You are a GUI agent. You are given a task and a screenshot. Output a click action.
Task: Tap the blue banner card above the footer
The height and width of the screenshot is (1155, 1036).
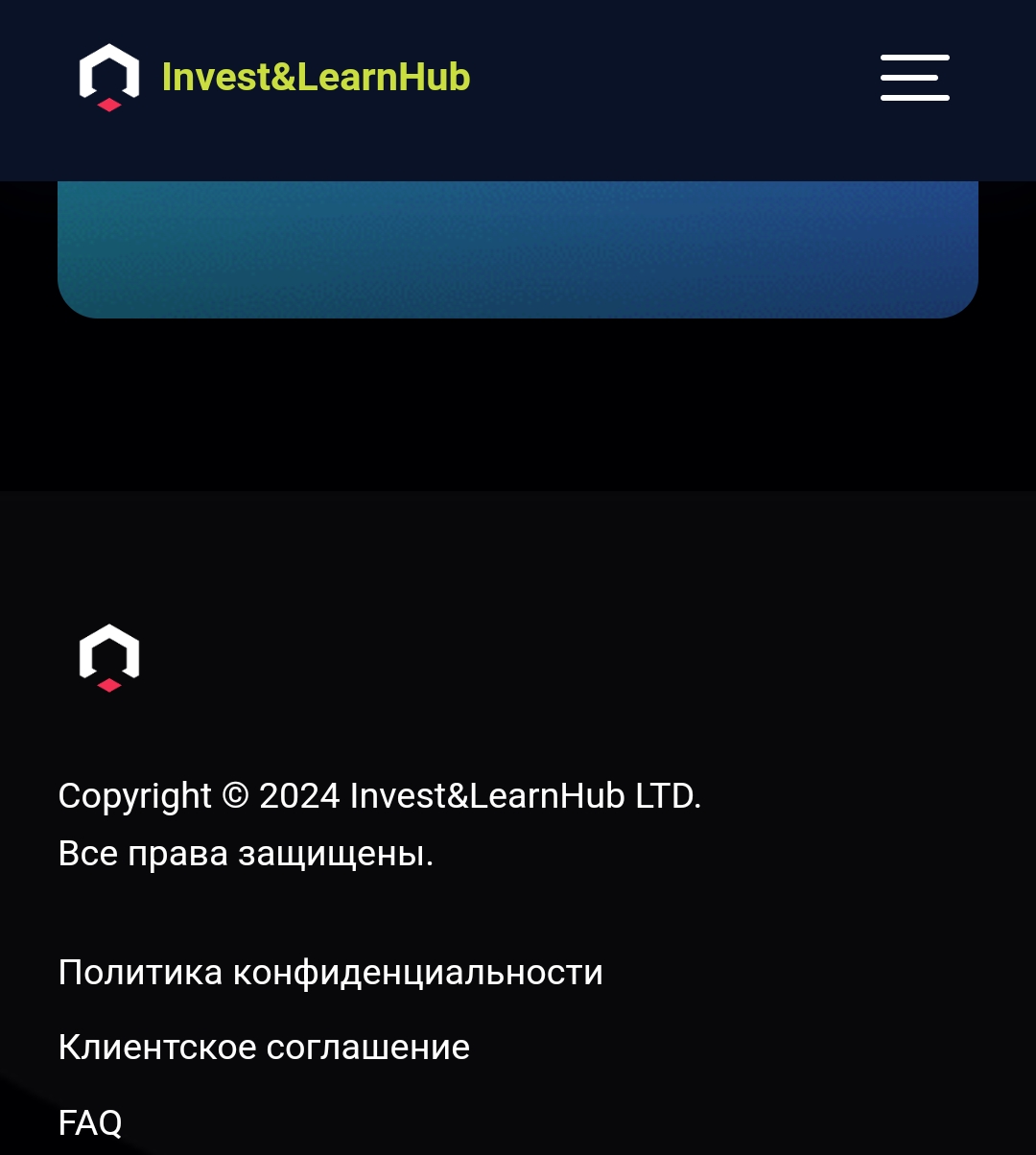pyautogui.click(x=518, y=245)
